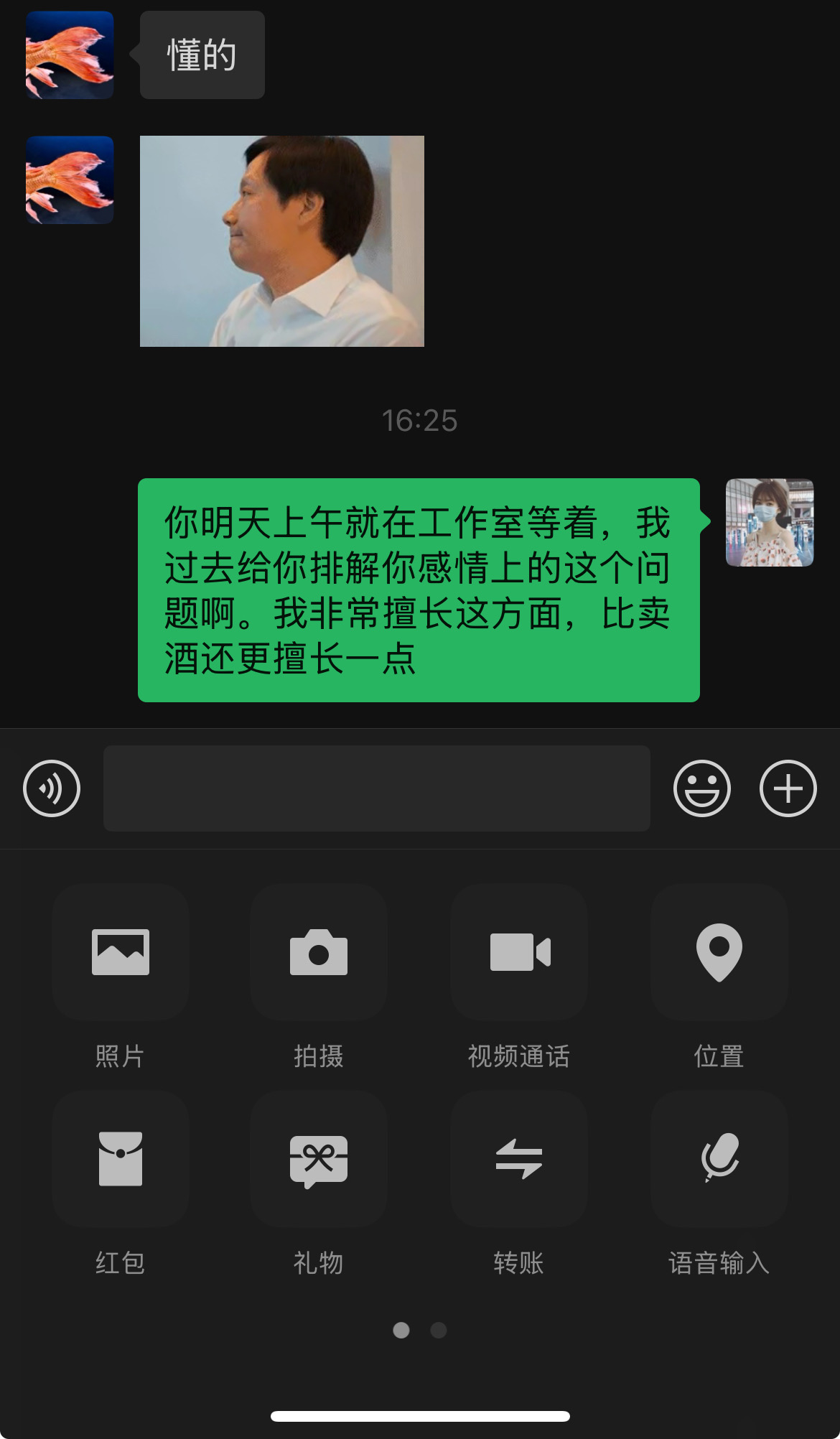View the contact's fish avatar next to 懂的
This screenshot has height=1439, width=840.
(70, 55)
